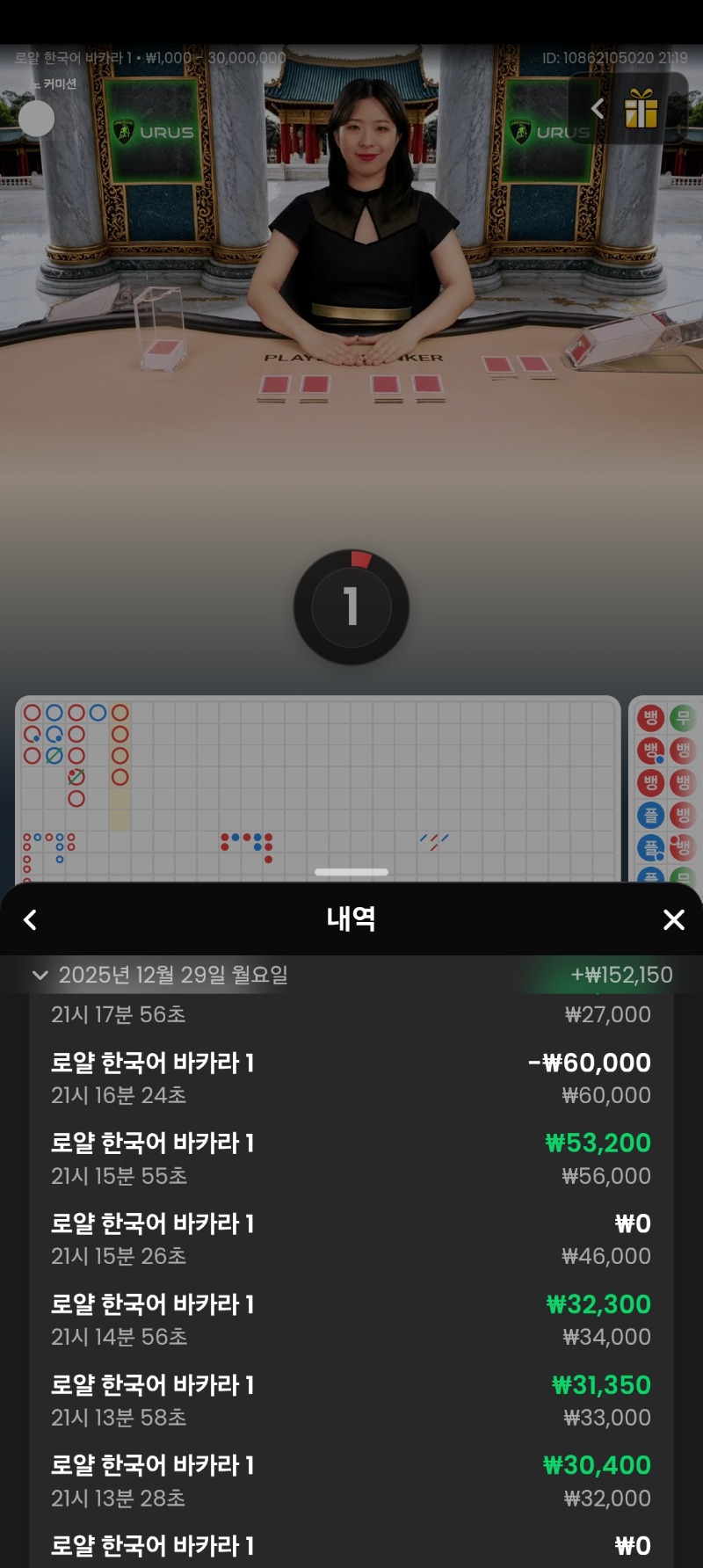Go back from the 내역 panel
Screen dimensions: 703x1568
pos(30,919)
